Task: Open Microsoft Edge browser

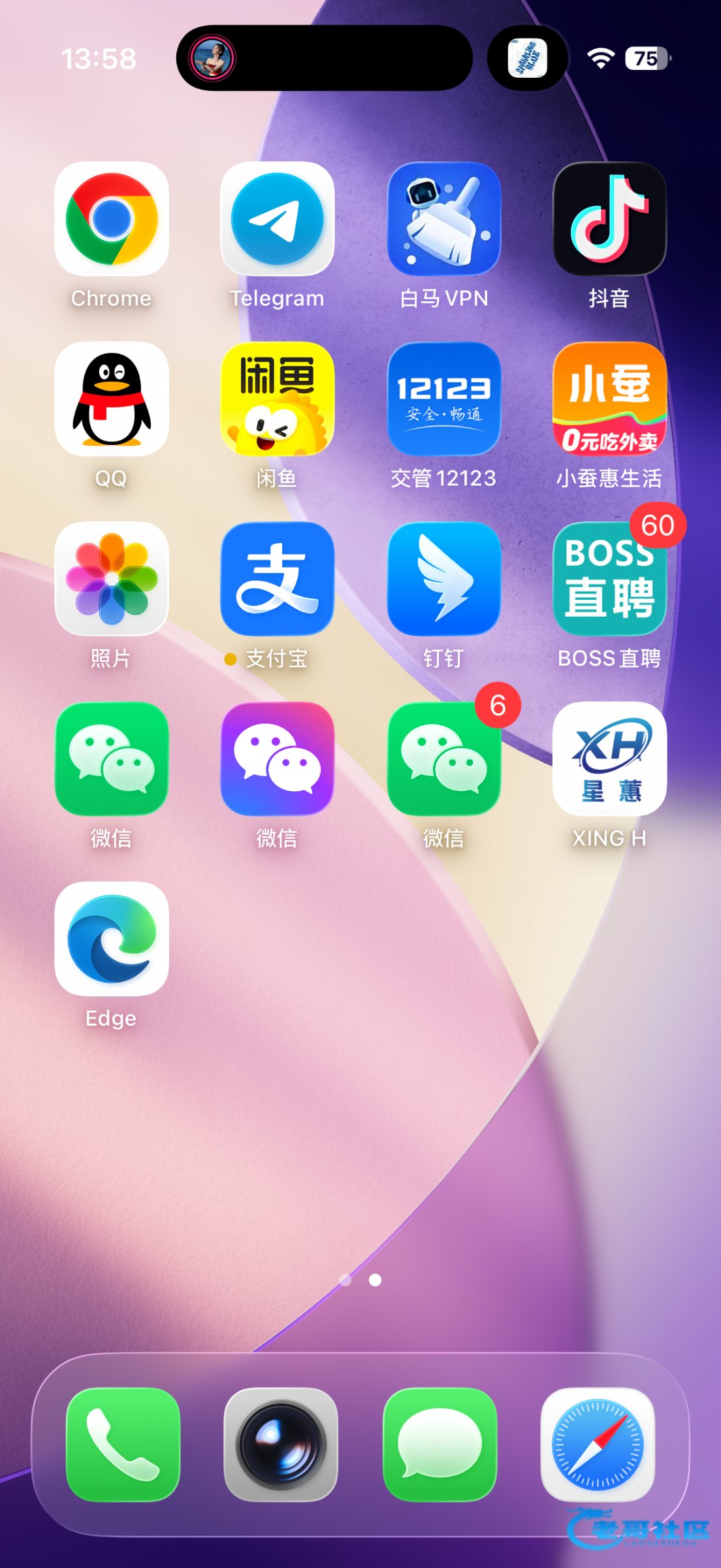Action: pyautogui.click(x=112, y=939)
